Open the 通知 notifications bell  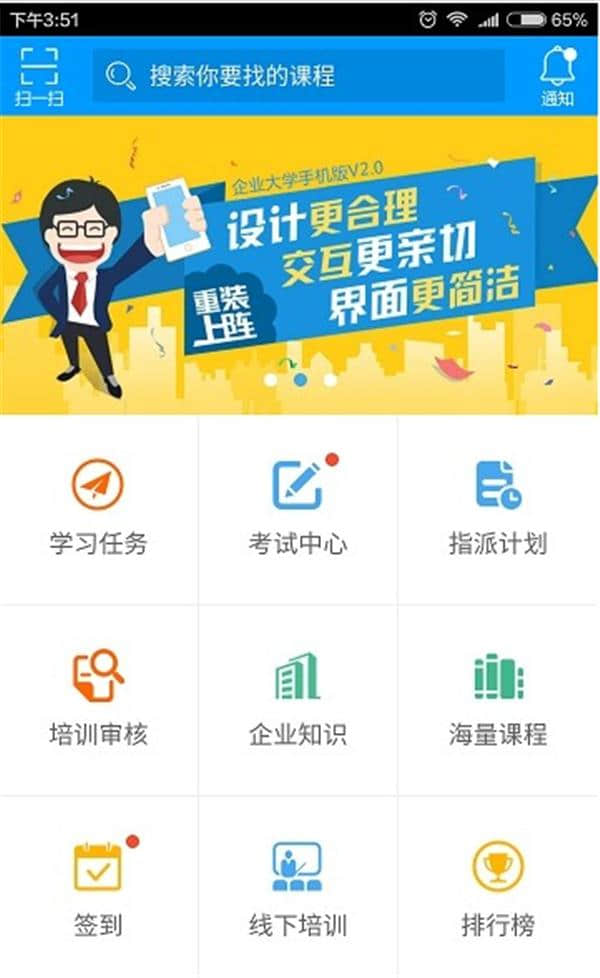[x=557, y=77]
